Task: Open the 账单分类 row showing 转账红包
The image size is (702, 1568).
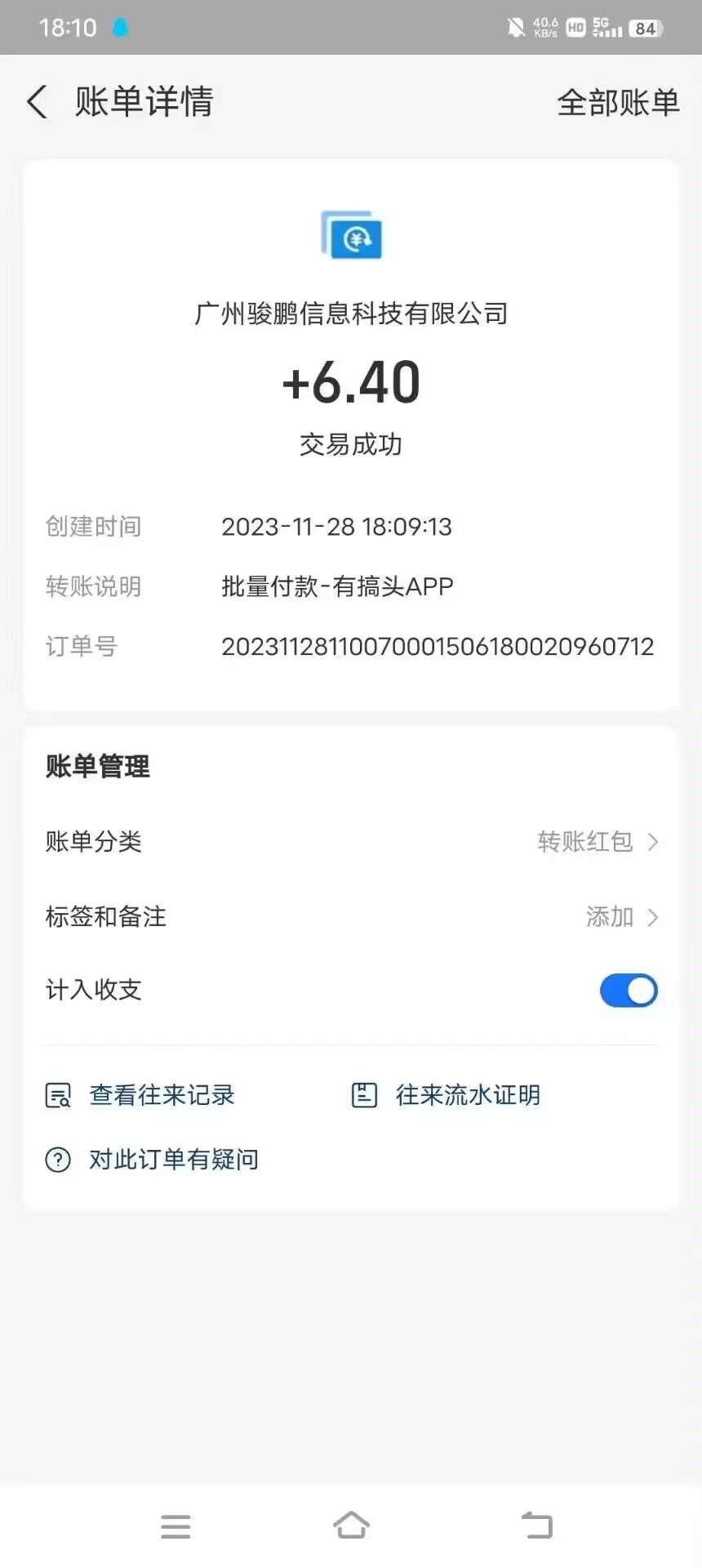Action: click(351, 841)
